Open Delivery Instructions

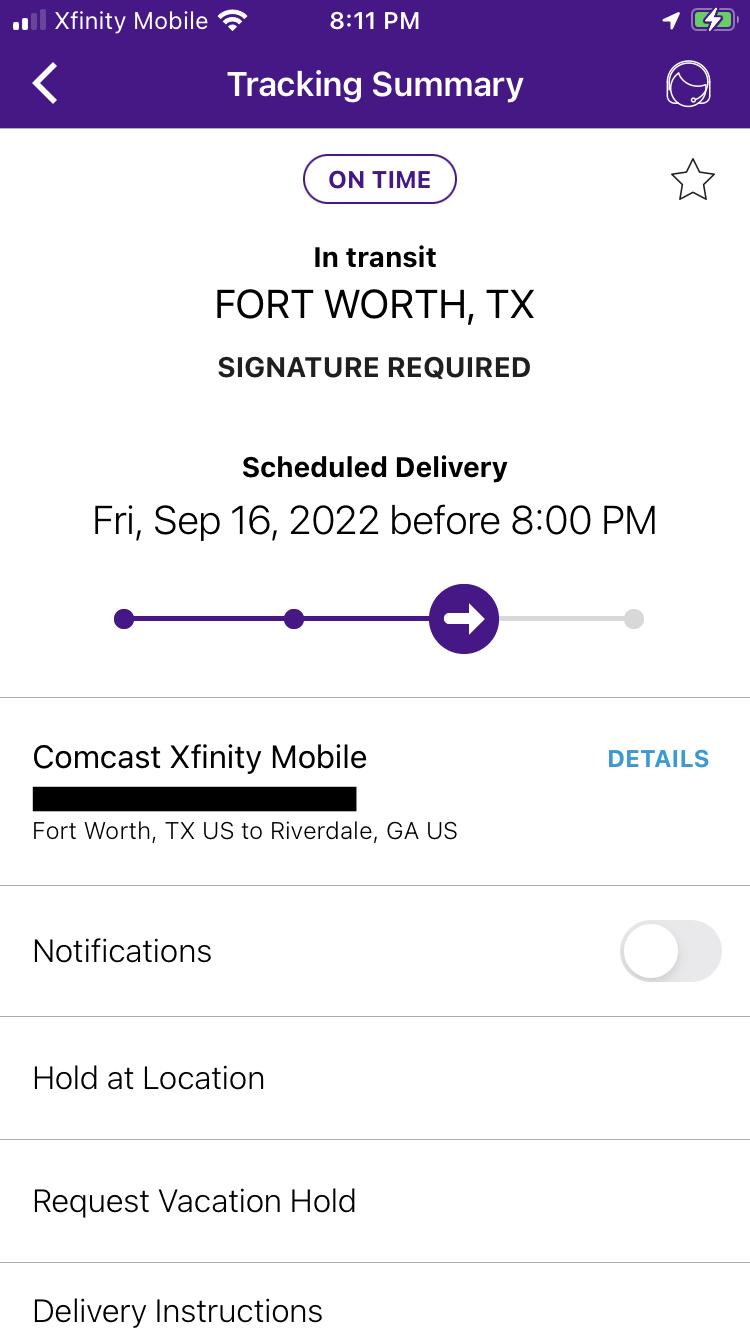pos(177,1310)
